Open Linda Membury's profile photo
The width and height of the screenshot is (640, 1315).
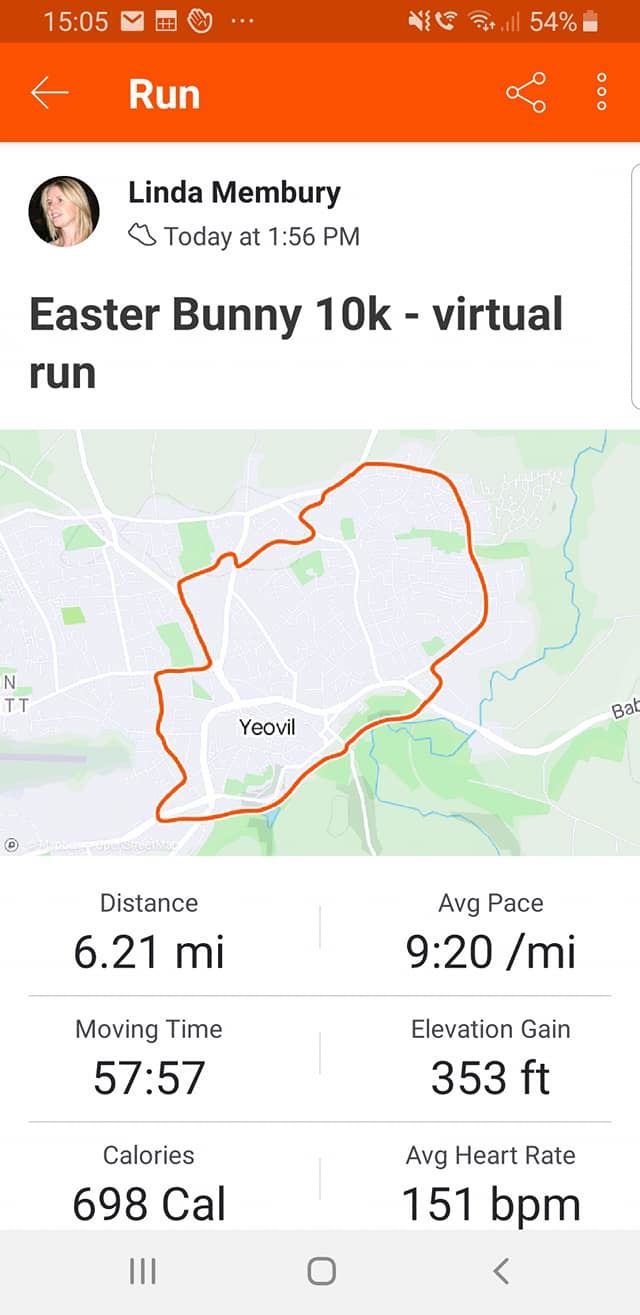pos(64,211)
